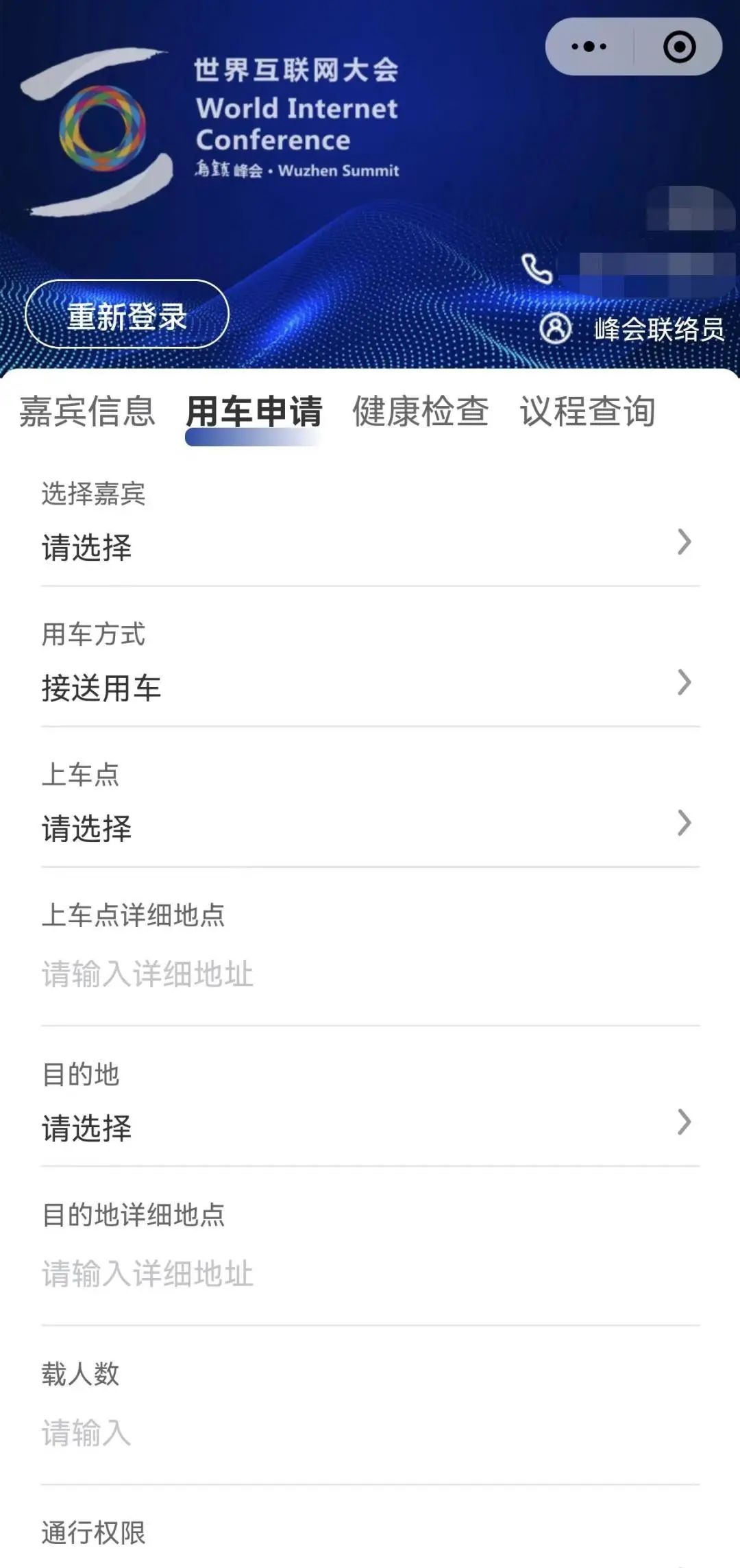Viewport: 740px width, 1568px height.
Task: Switch to 健康检查 tab
Action: pos(420,411)
